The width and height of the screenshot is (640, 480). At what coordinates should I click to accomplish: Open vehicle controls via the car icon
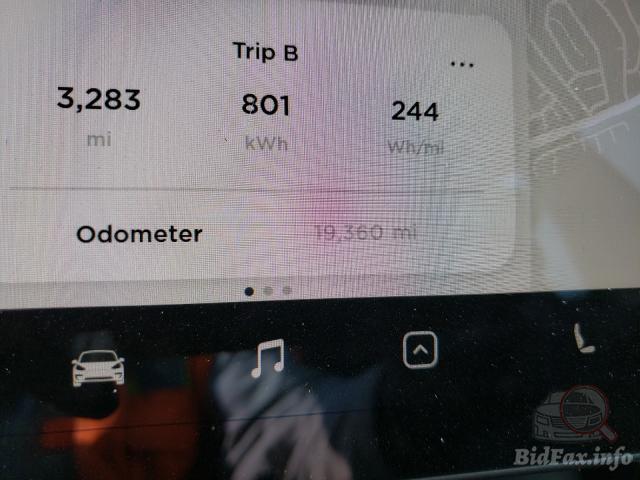98,367
